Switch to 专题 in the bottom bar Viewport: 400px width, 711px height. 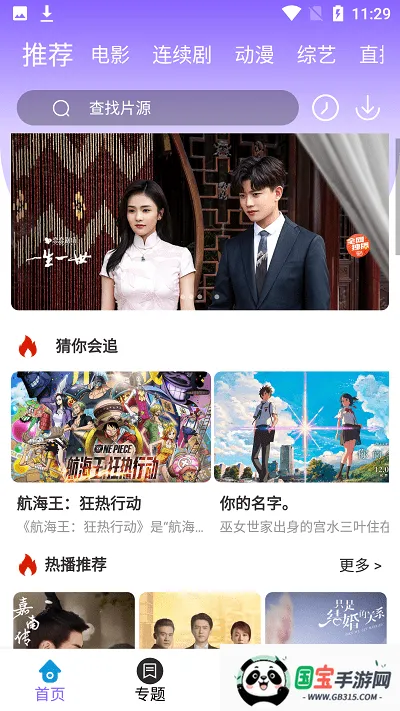150,680
